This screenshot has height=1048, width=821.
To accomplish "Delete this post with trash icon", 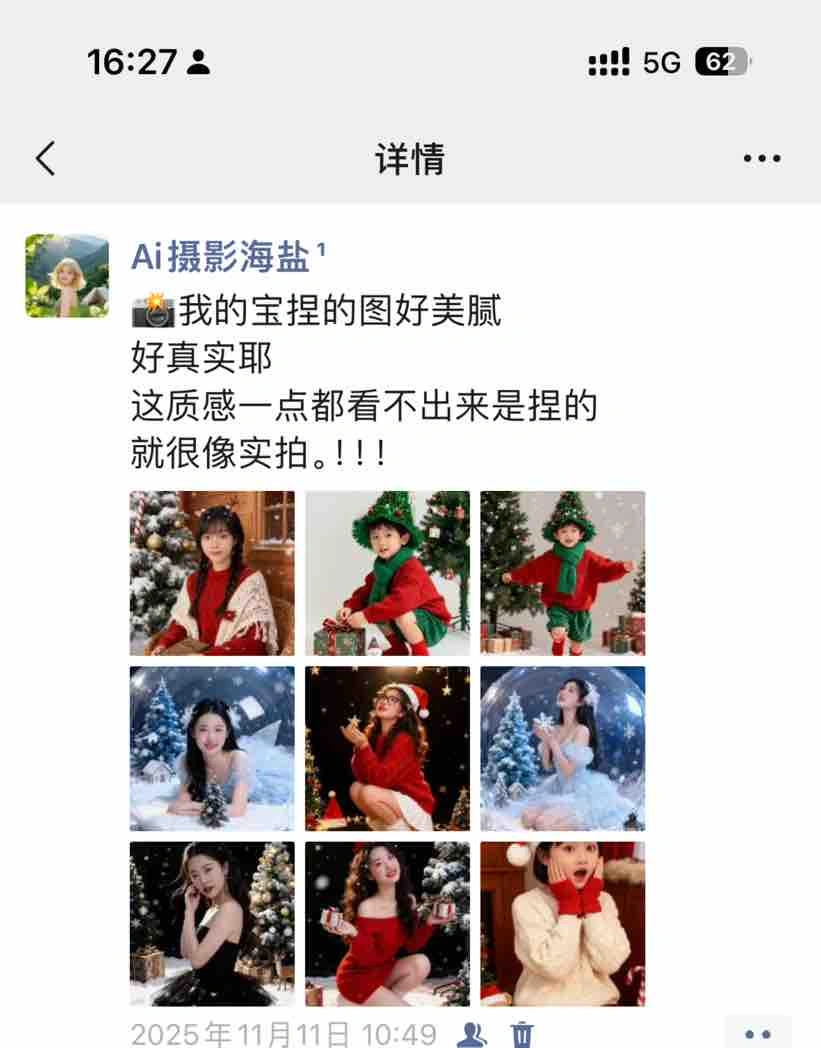I will point(522,1033).
